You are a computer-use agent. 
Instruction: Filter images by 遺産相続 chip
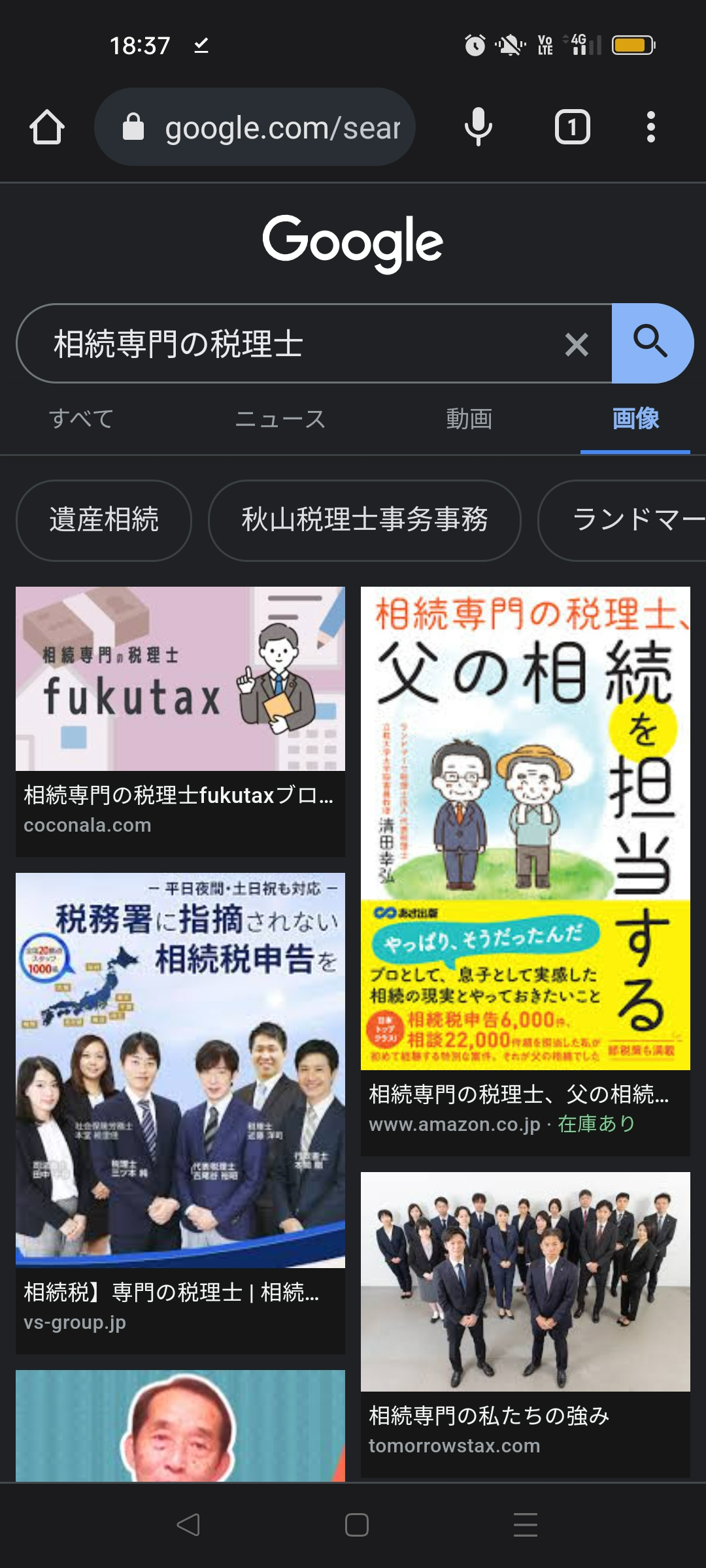pyautogui.click(x=104, y=520)
